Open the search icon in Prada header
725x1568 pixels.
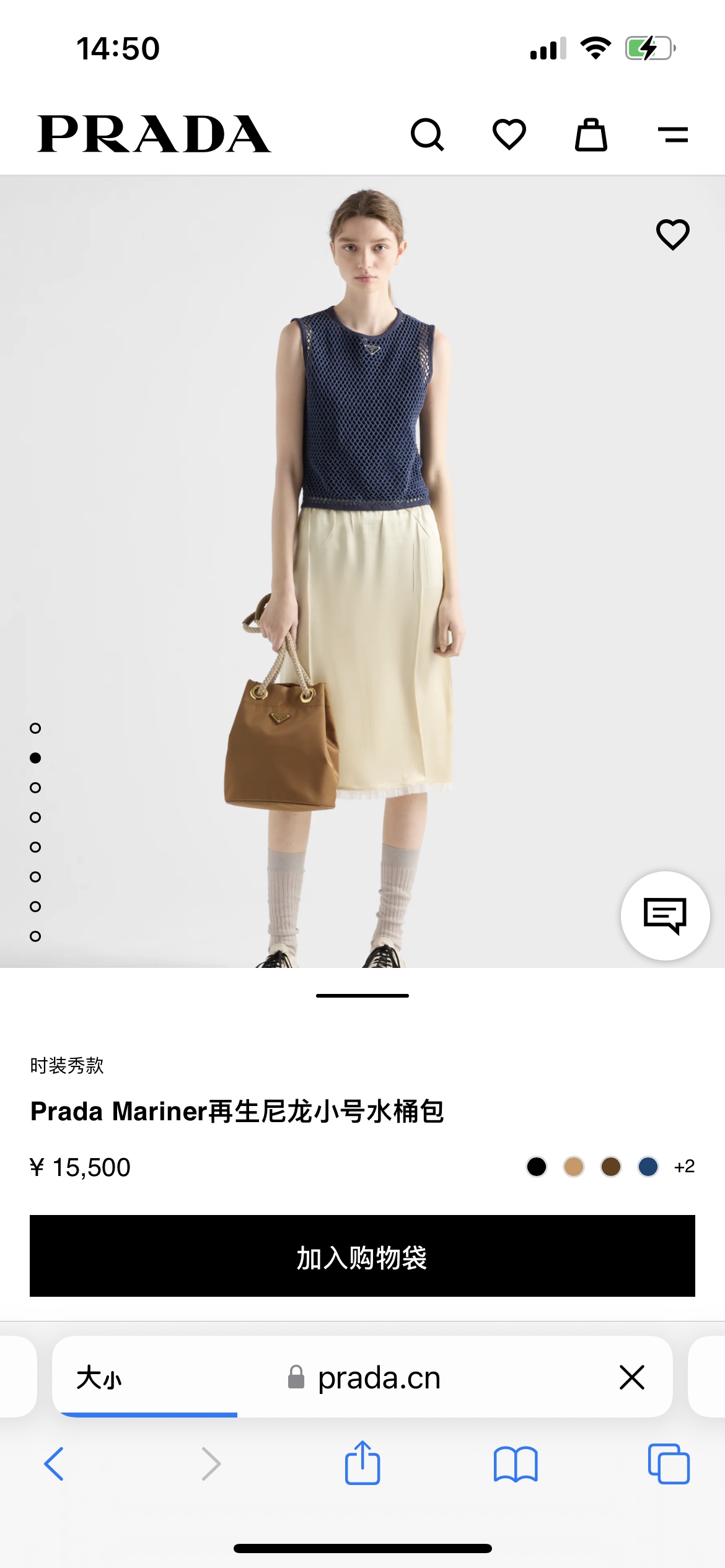pos(428,134)
